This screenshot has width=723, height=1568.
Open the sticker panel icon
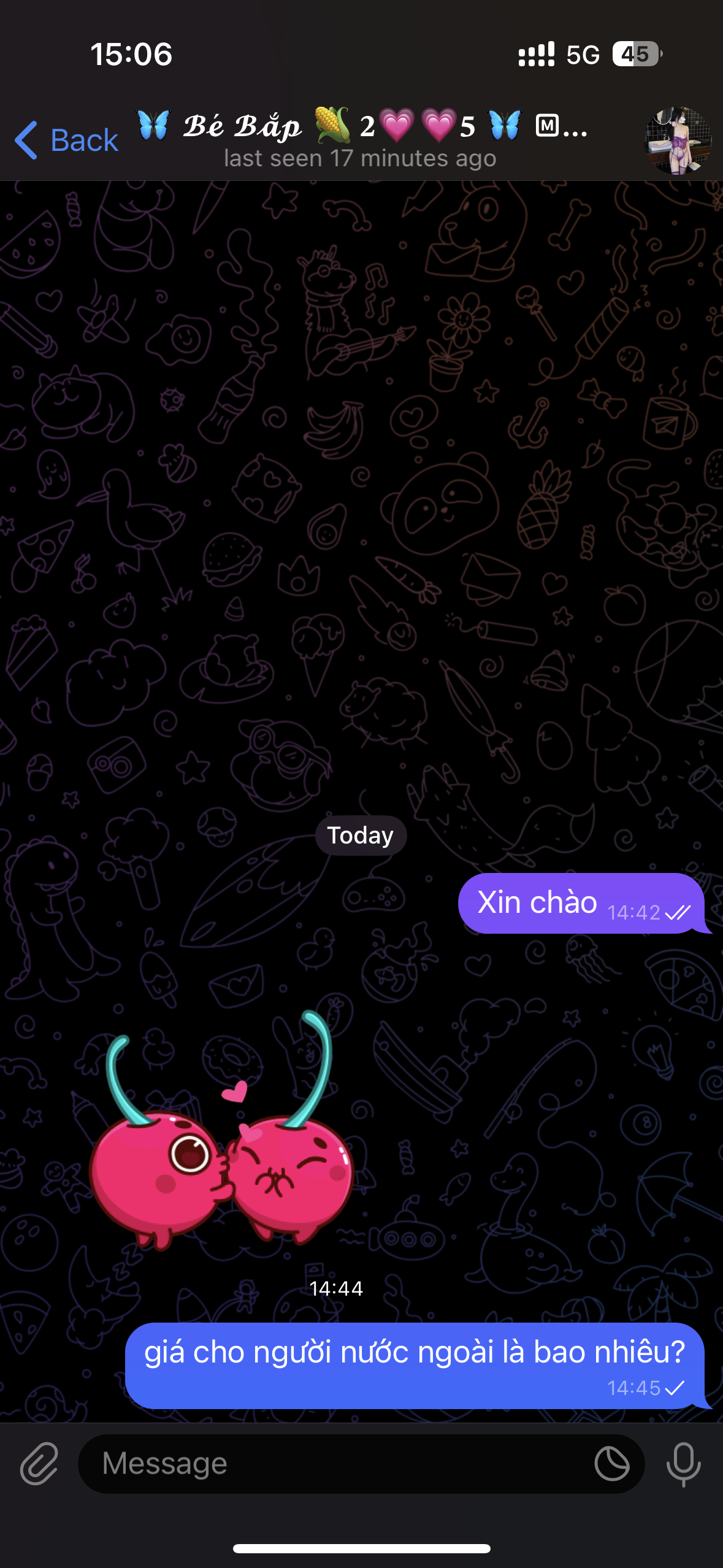coord(612,1464)
